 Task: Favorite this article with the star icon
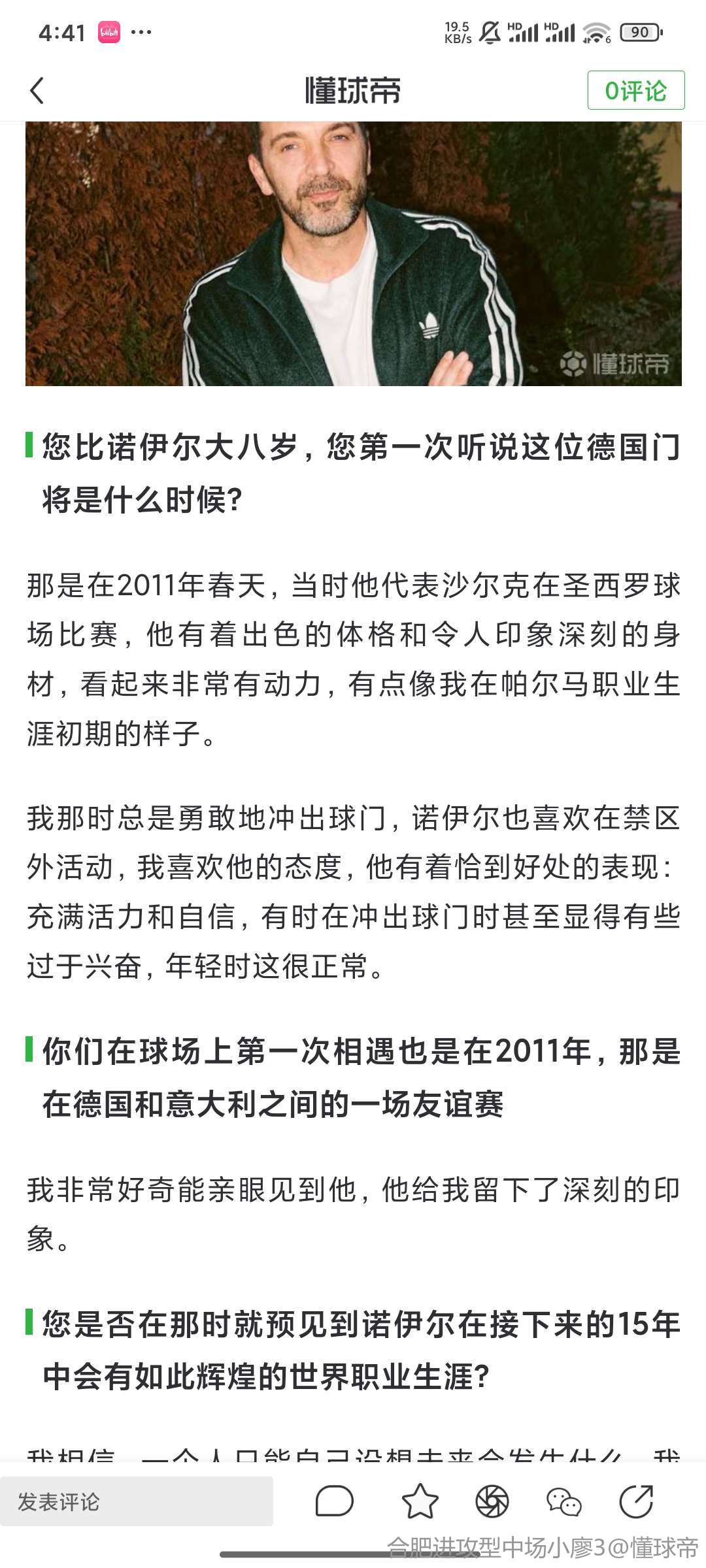419,1501
